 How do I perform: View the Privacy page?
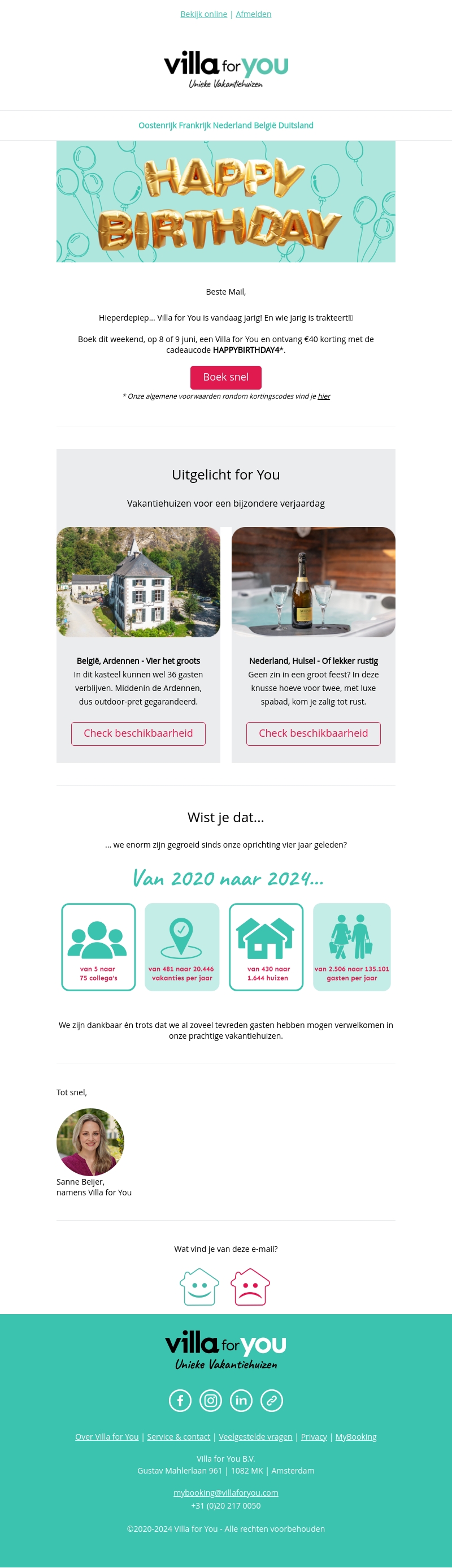point(314,1436)
